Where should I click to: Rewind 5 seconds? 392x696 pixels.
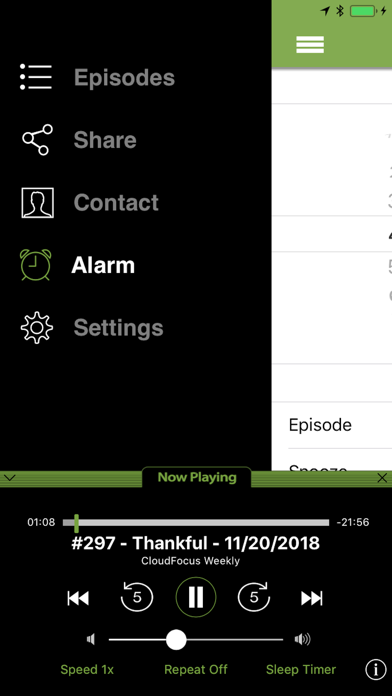click(137, 597)
